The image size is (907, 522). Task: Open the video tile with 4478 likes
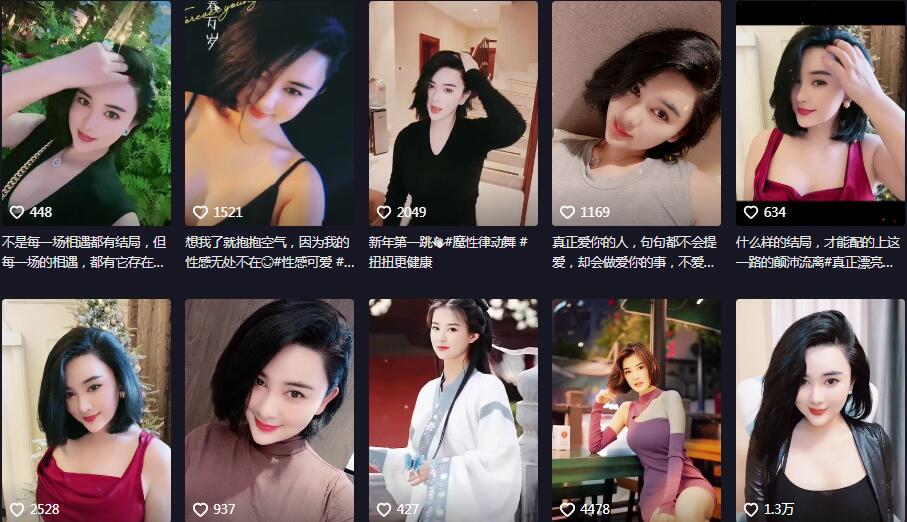(636, 410)
